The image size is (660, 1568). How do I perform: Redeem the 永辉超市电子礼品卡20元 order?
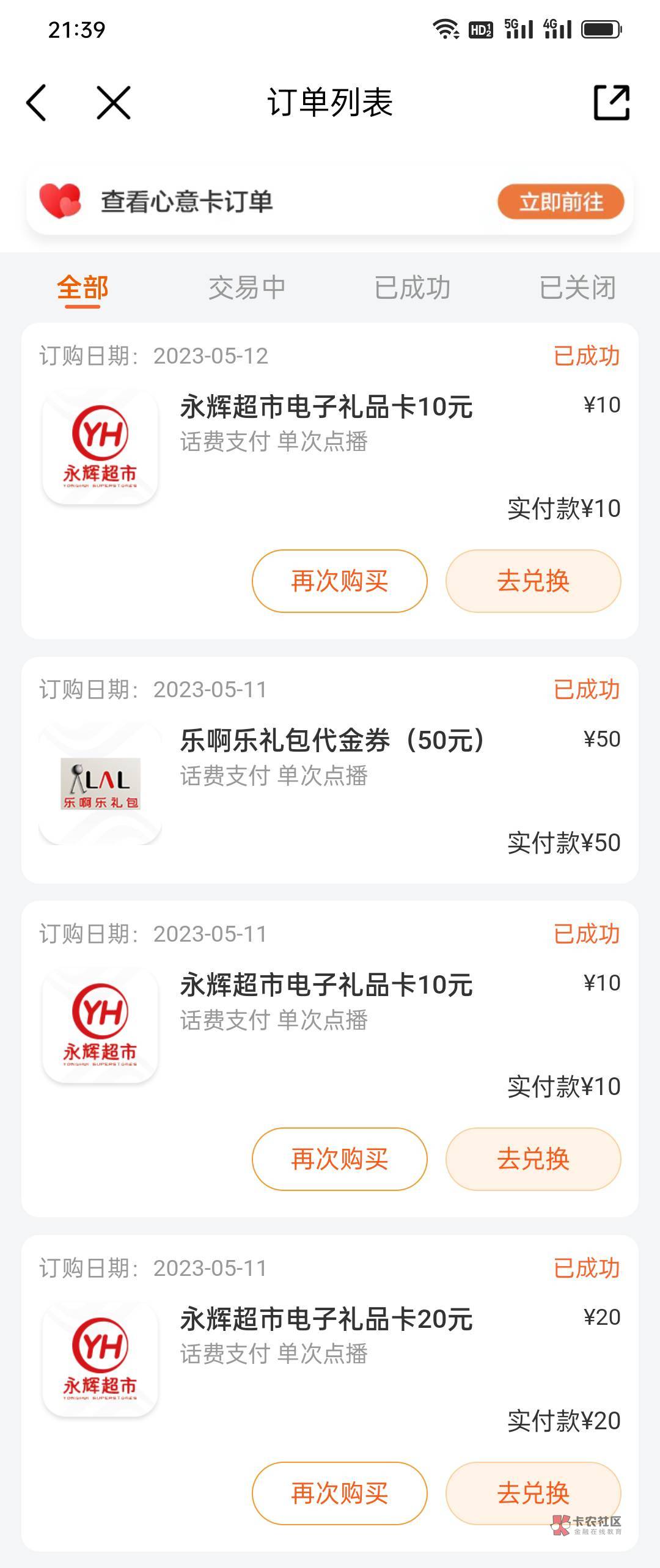tap(533, 1493)
